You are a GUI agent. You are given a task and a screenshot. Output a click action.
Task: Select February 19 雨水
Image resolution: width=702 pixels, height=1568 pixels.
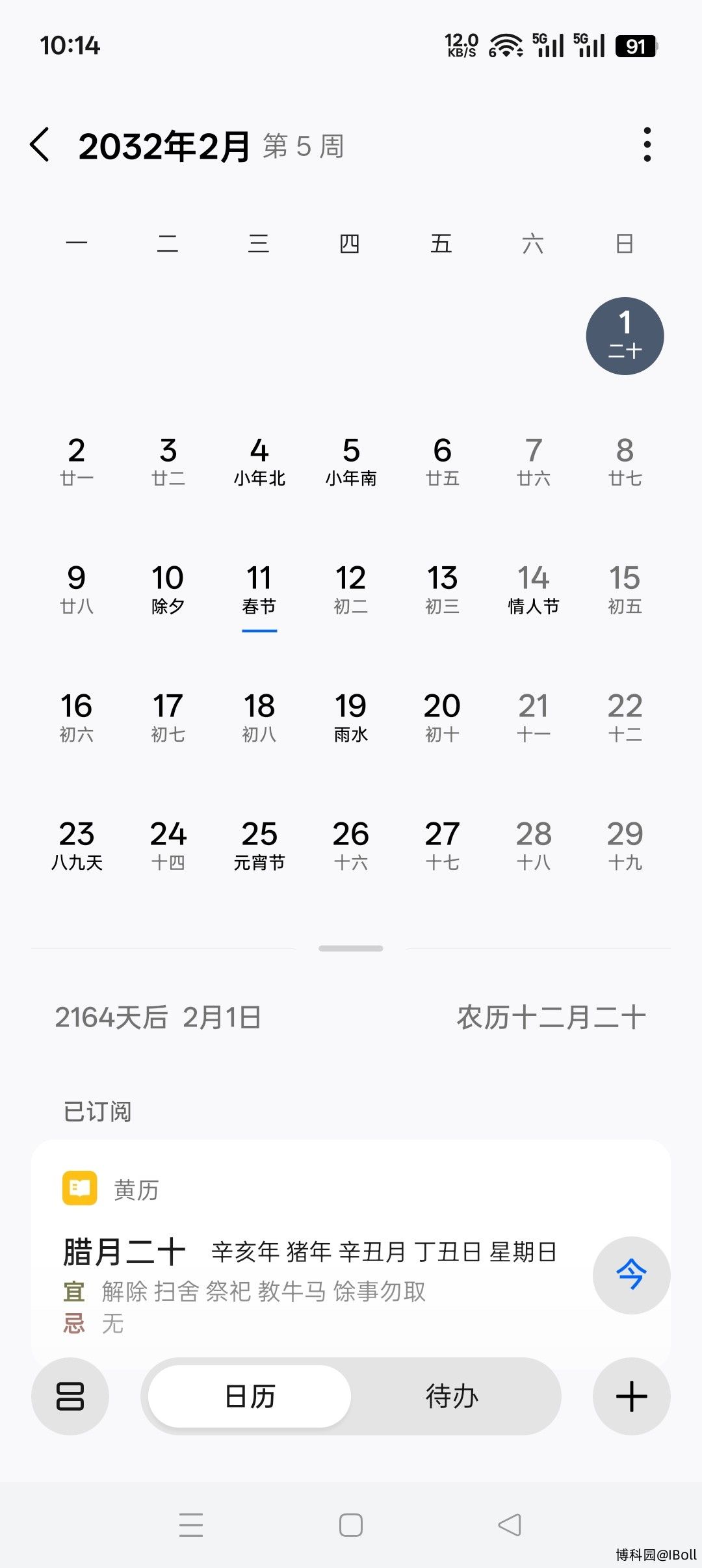point(351,717)
